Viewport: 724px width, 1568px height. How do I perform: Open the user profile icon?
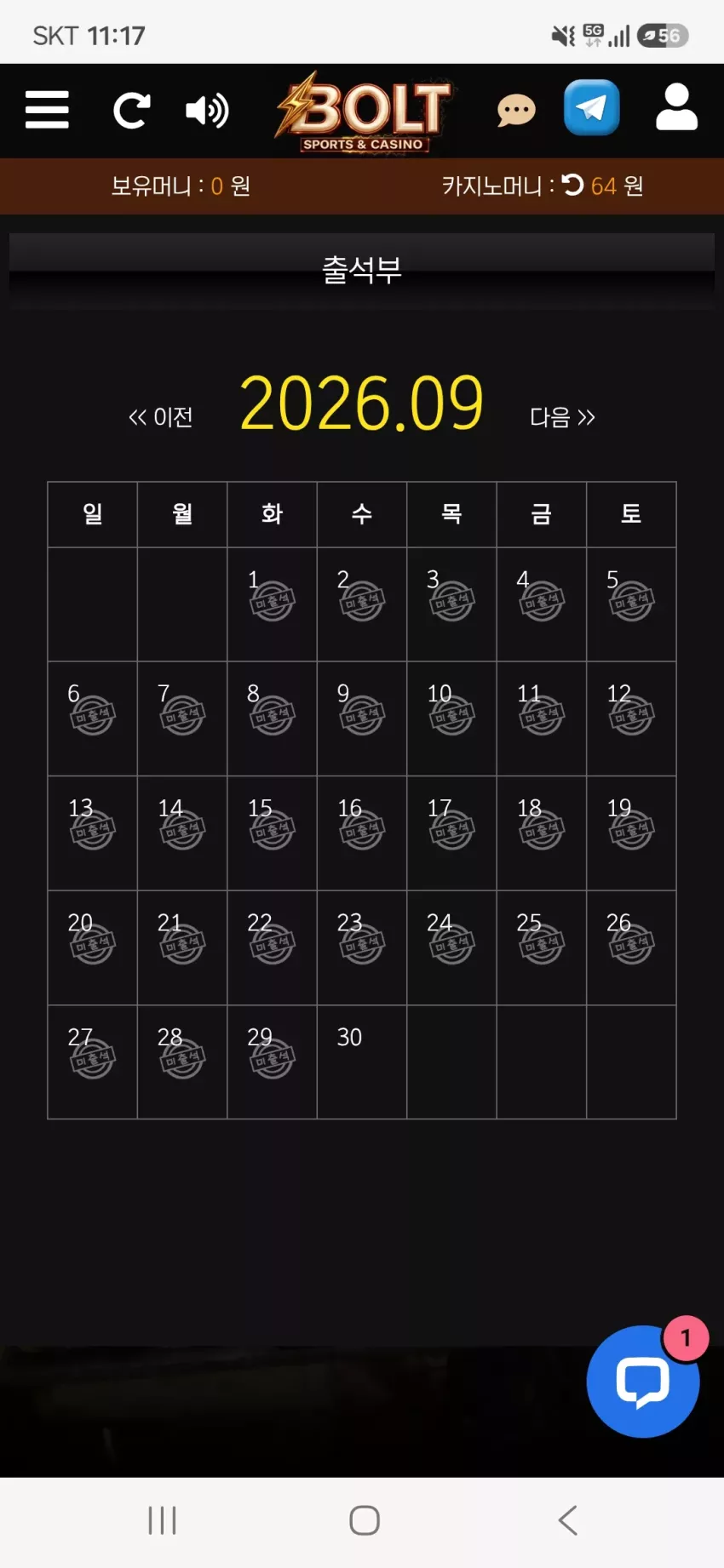pyautogui.click(x=677, y=106)
